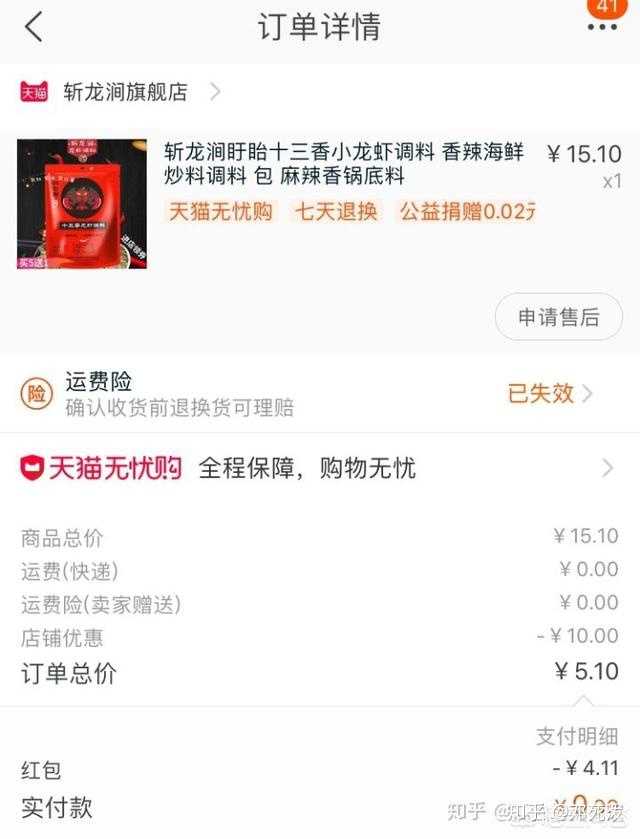Open the 天猫无忧购 guarantee row
The height and width of the screenshot is (839, 640).
[x=320, y=468]
